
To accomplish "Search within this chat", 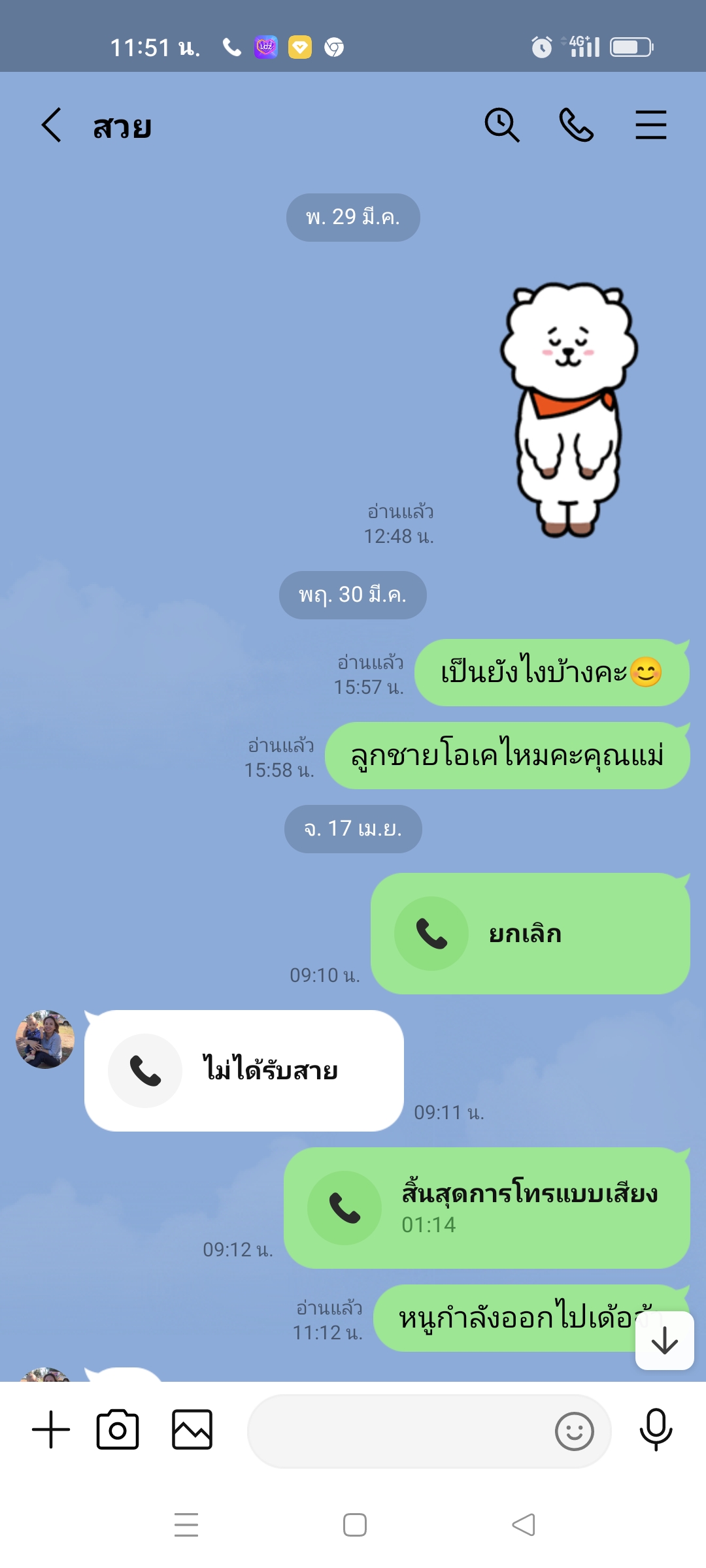I will click(x=501, y=125).
